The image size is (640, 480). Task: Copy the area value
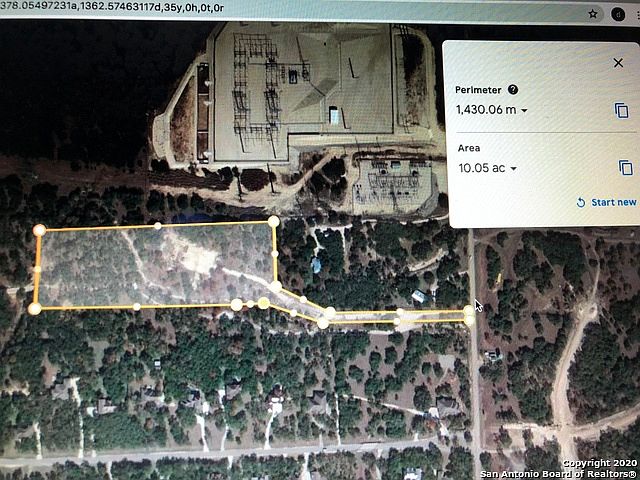[x=625, y=168]
